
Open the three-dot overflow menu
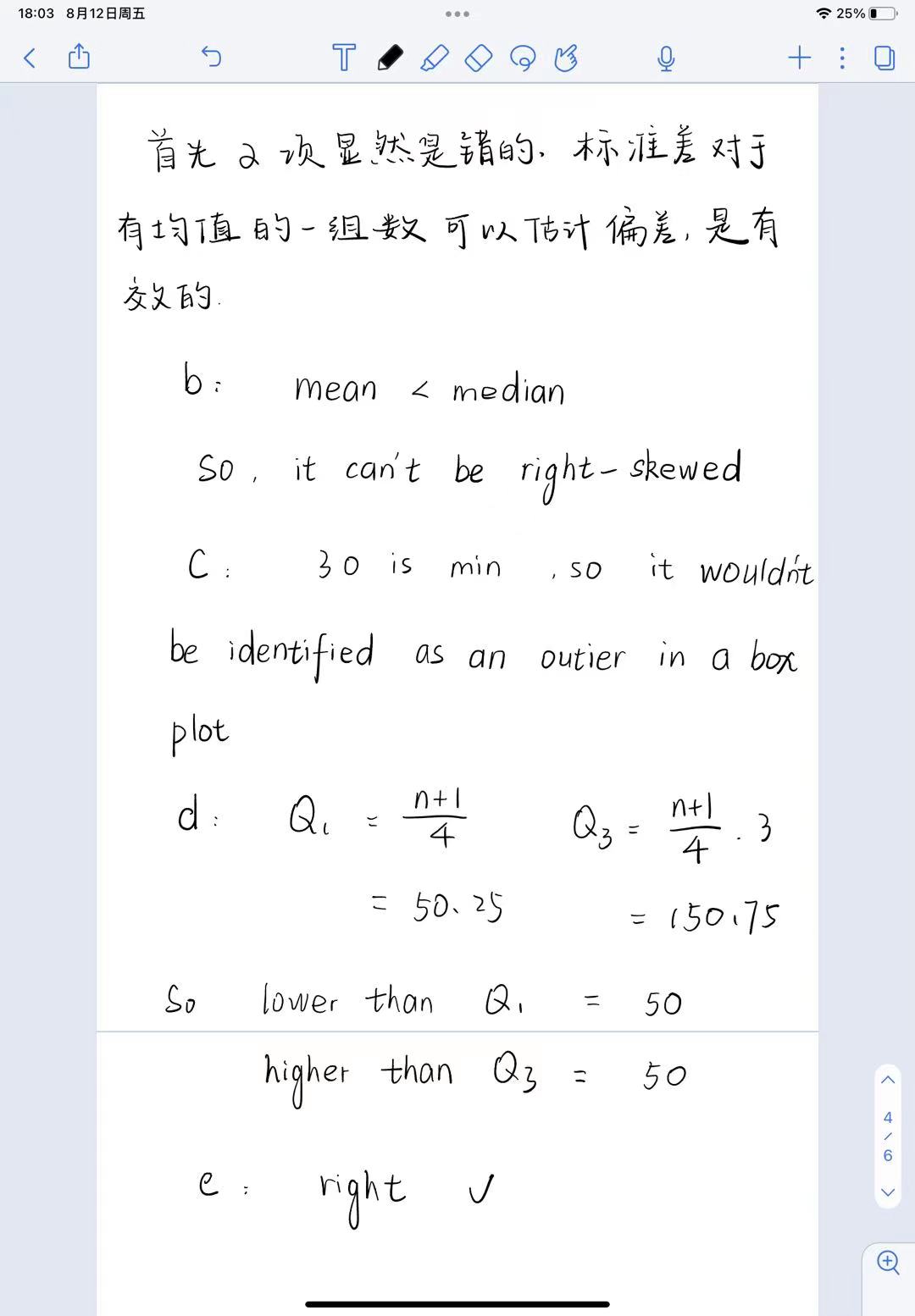[842, 58]
